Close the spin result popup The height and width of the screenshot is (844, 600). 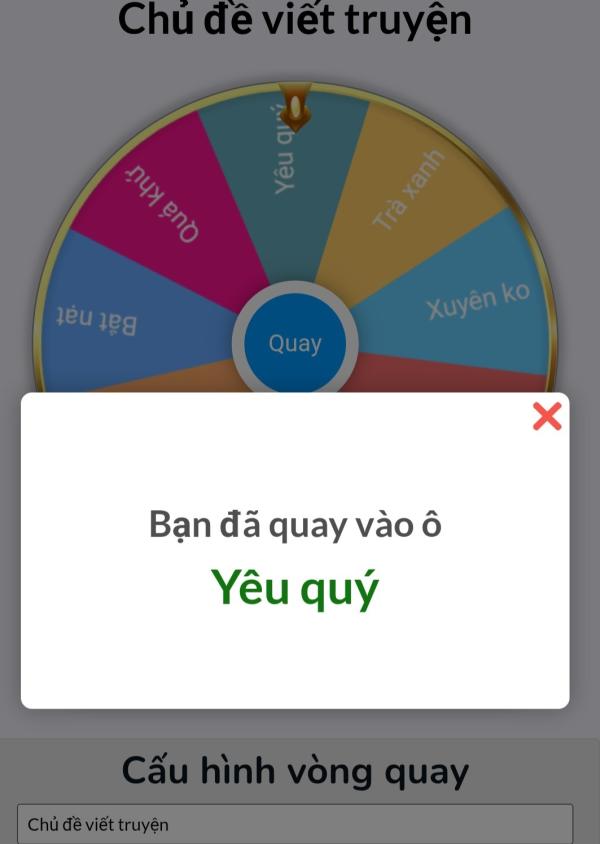(x=547, y=416)
